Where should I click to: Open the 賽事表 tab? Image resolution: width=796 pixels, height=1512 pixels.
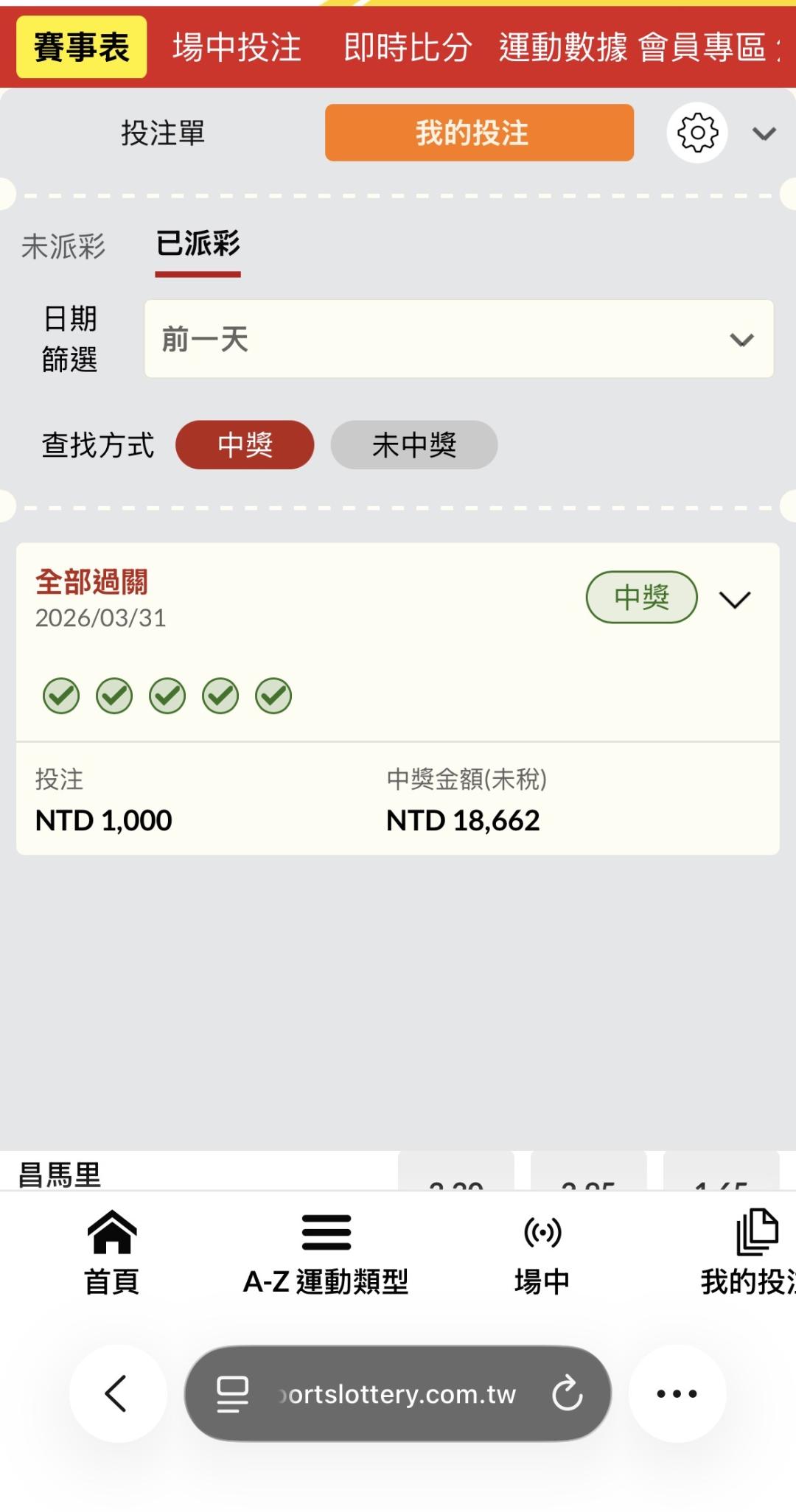[81, 47]
